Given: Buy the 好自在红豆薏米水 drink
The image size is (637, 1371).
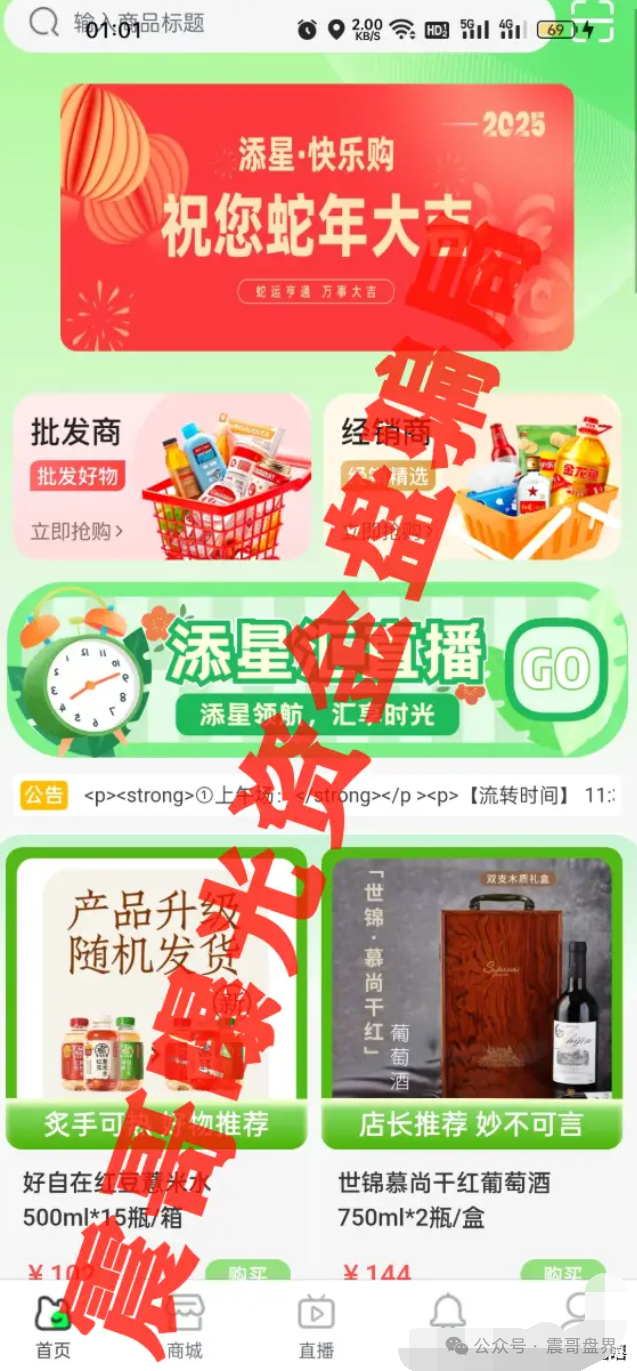Looking at the screenshot, I should pos(247,1272).
